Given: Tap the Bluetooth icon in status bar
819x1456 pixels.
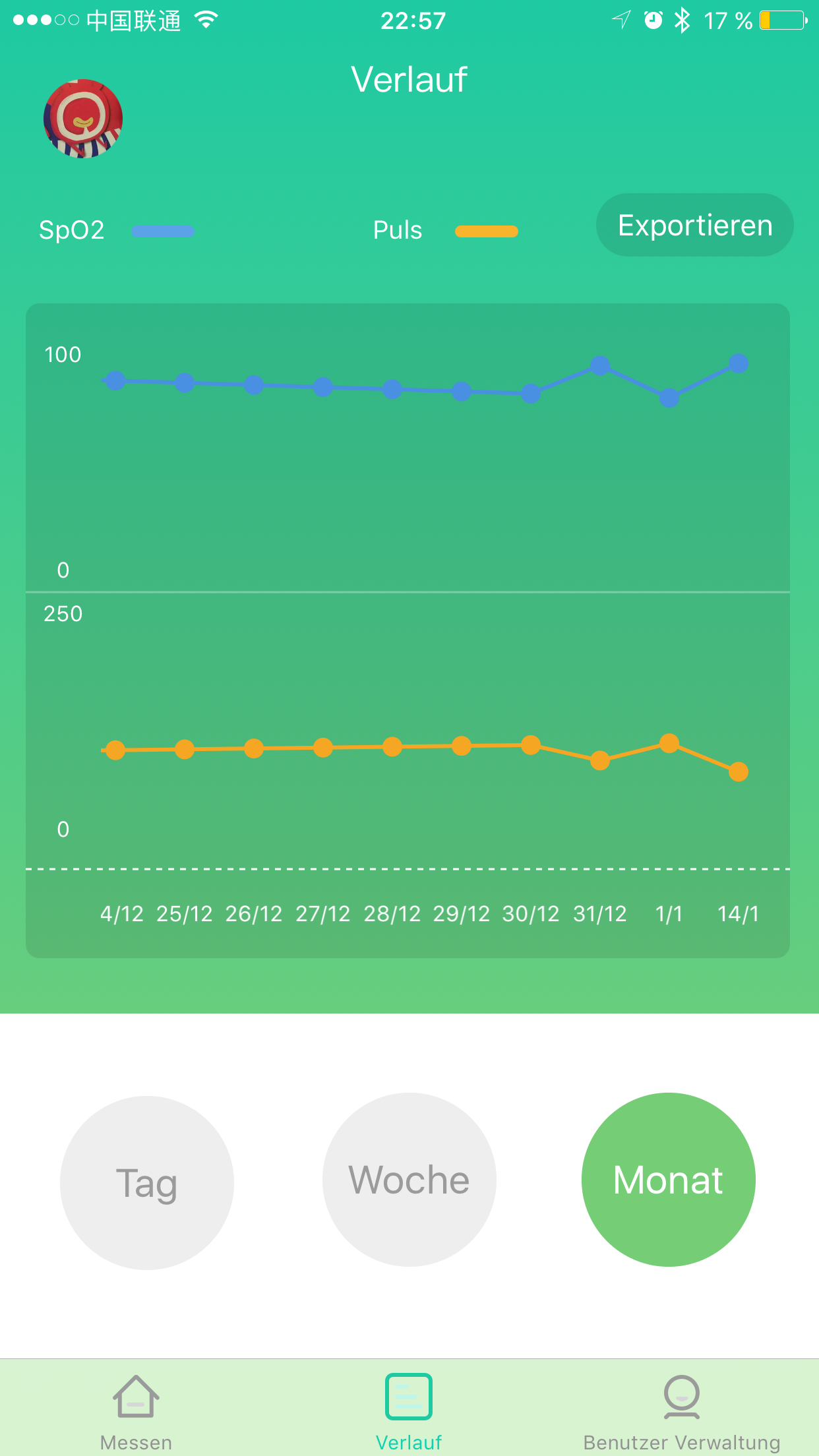Looking at the screenshot, I should click(x=681, y=20).
